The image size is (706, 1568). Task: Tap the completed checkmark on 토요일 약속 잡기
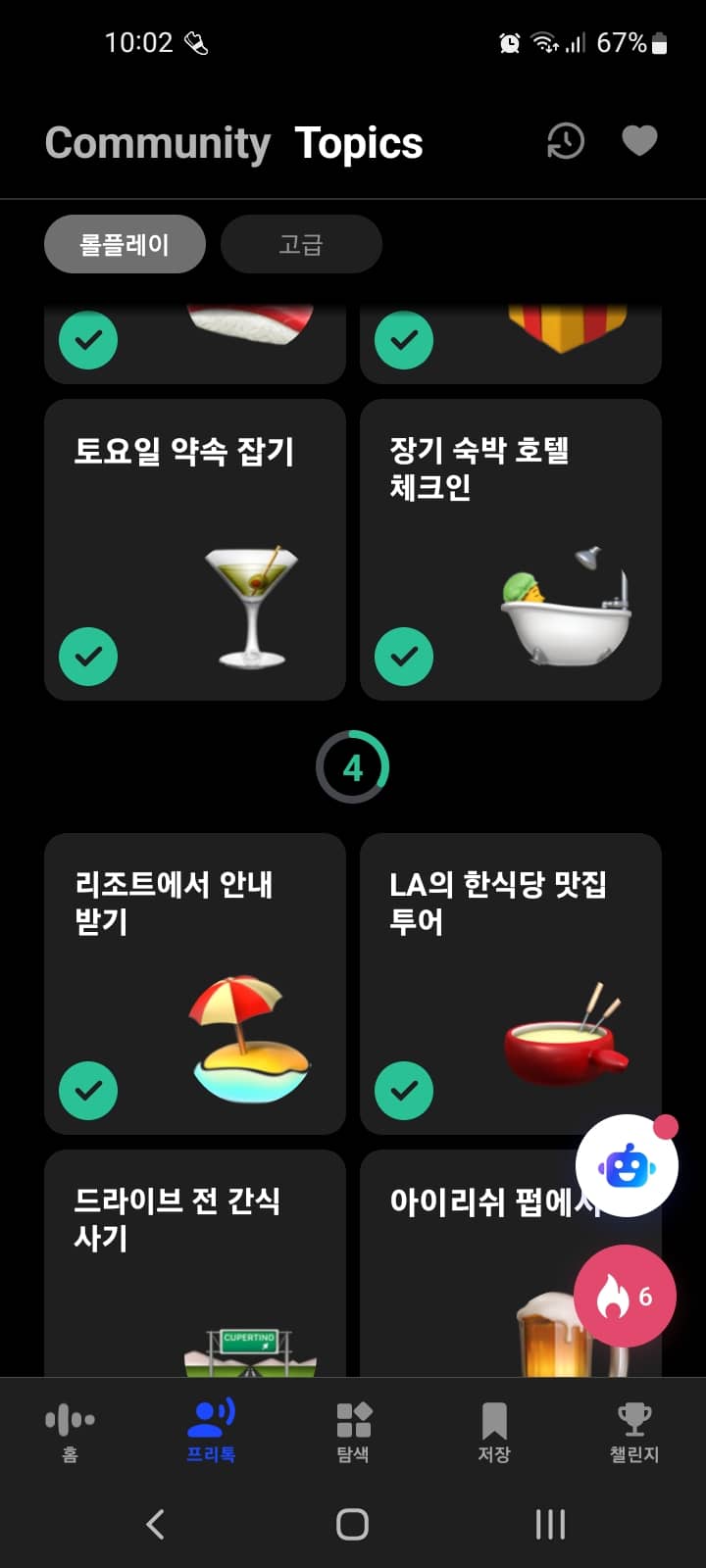point(88,656)
